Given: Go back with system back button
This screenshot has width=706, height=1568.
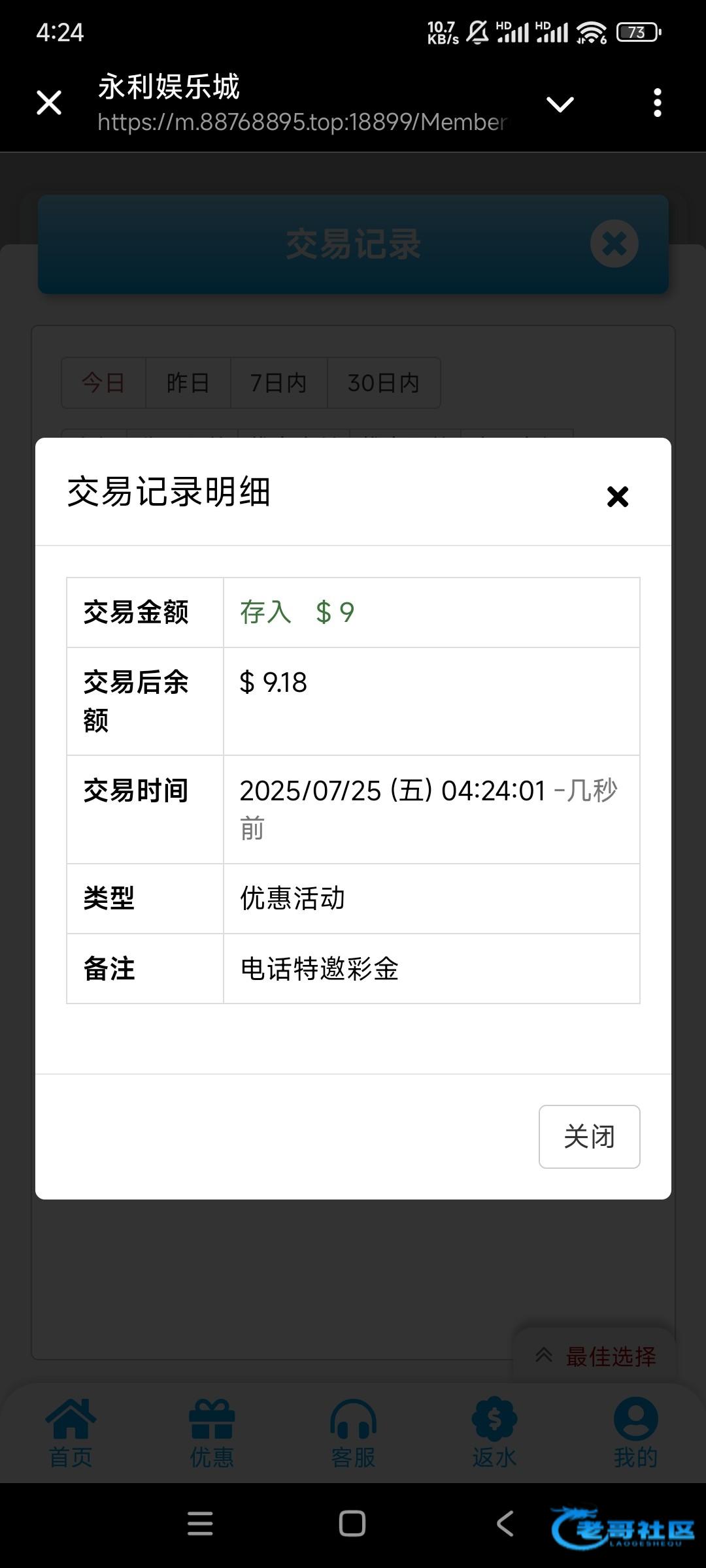Looking at the screenshot, I should tap(505, 1524).
